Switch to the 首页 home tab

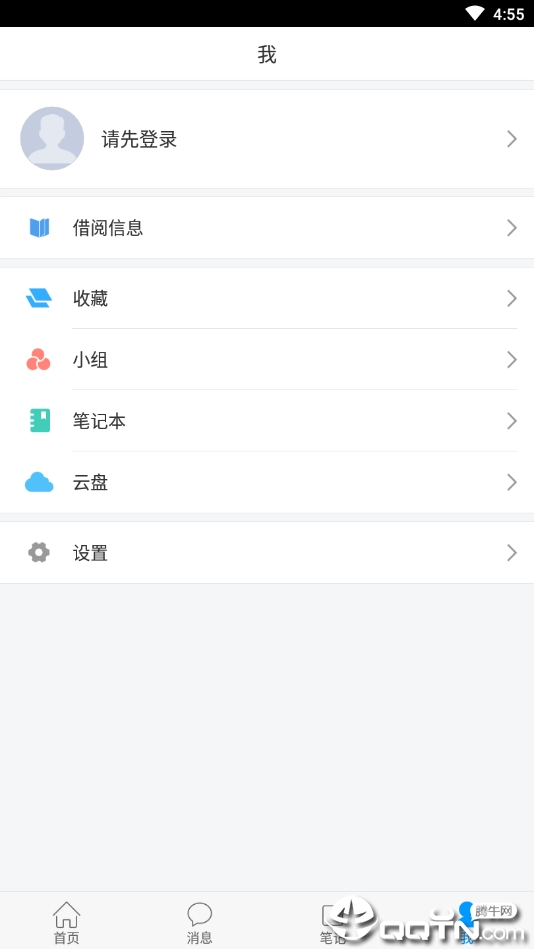(x=67, y=922)
